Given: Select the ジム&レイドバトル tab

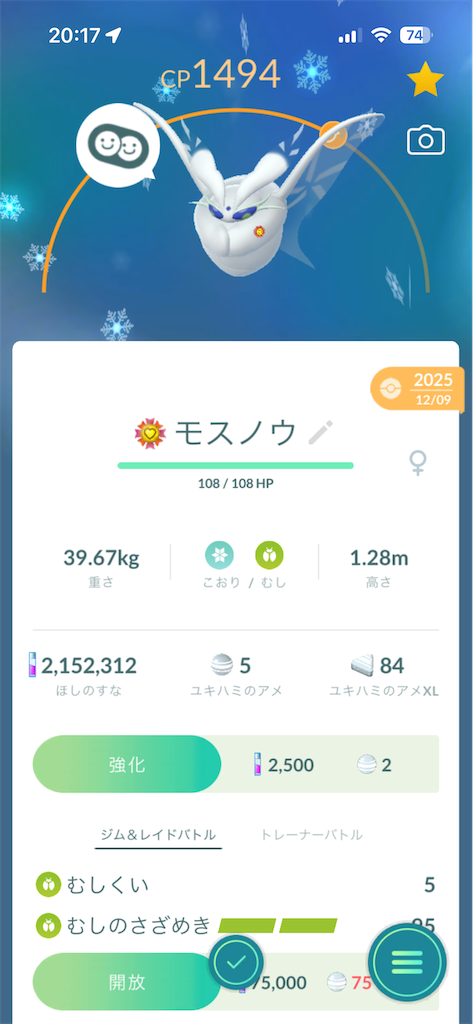Looking at the screenshot, I should pyautogui.click(x=158, y=835).
